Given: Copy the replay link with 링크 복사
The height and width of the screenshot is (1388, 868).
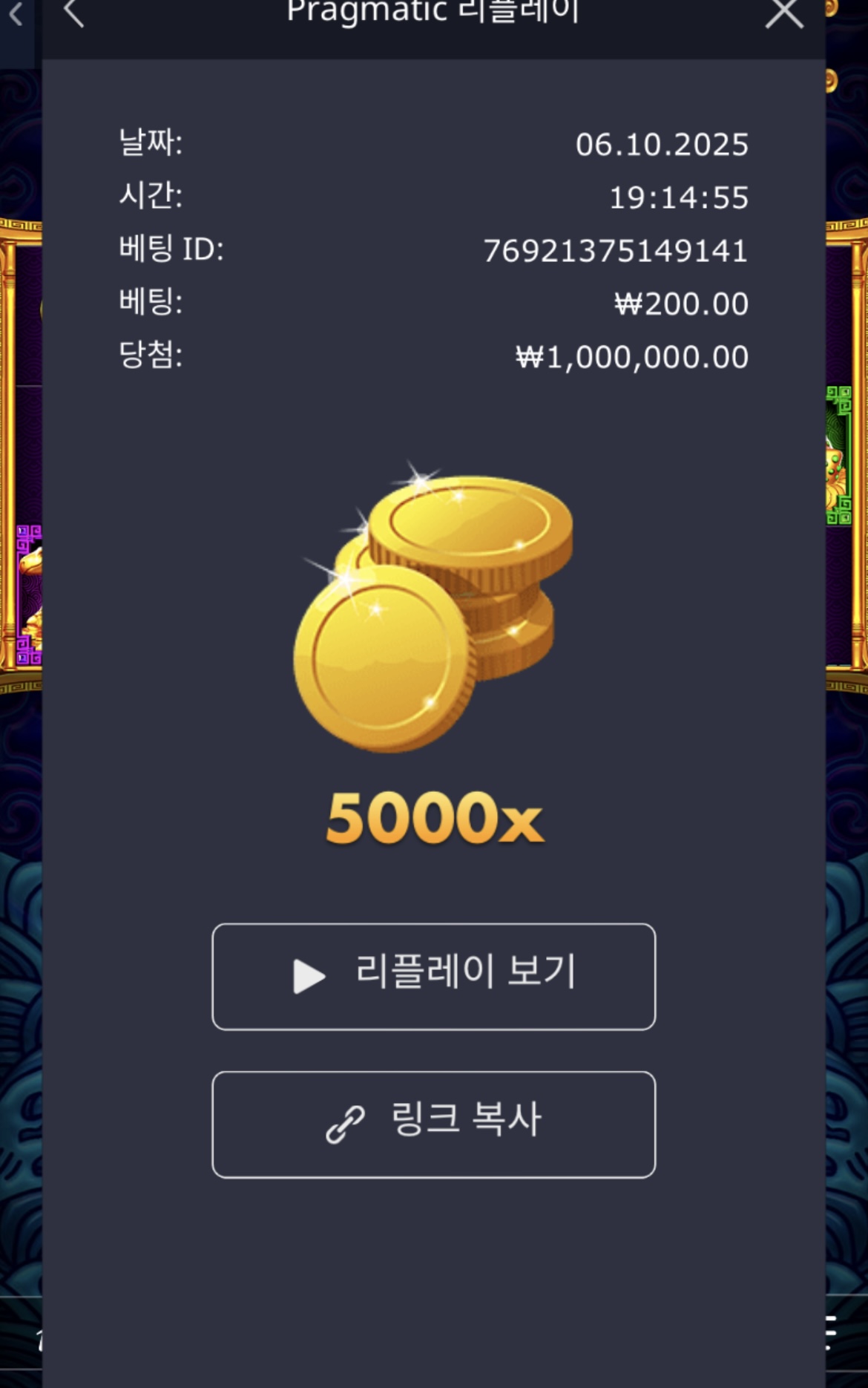Looking at the screenshot, I should [x=434, y=1124].
